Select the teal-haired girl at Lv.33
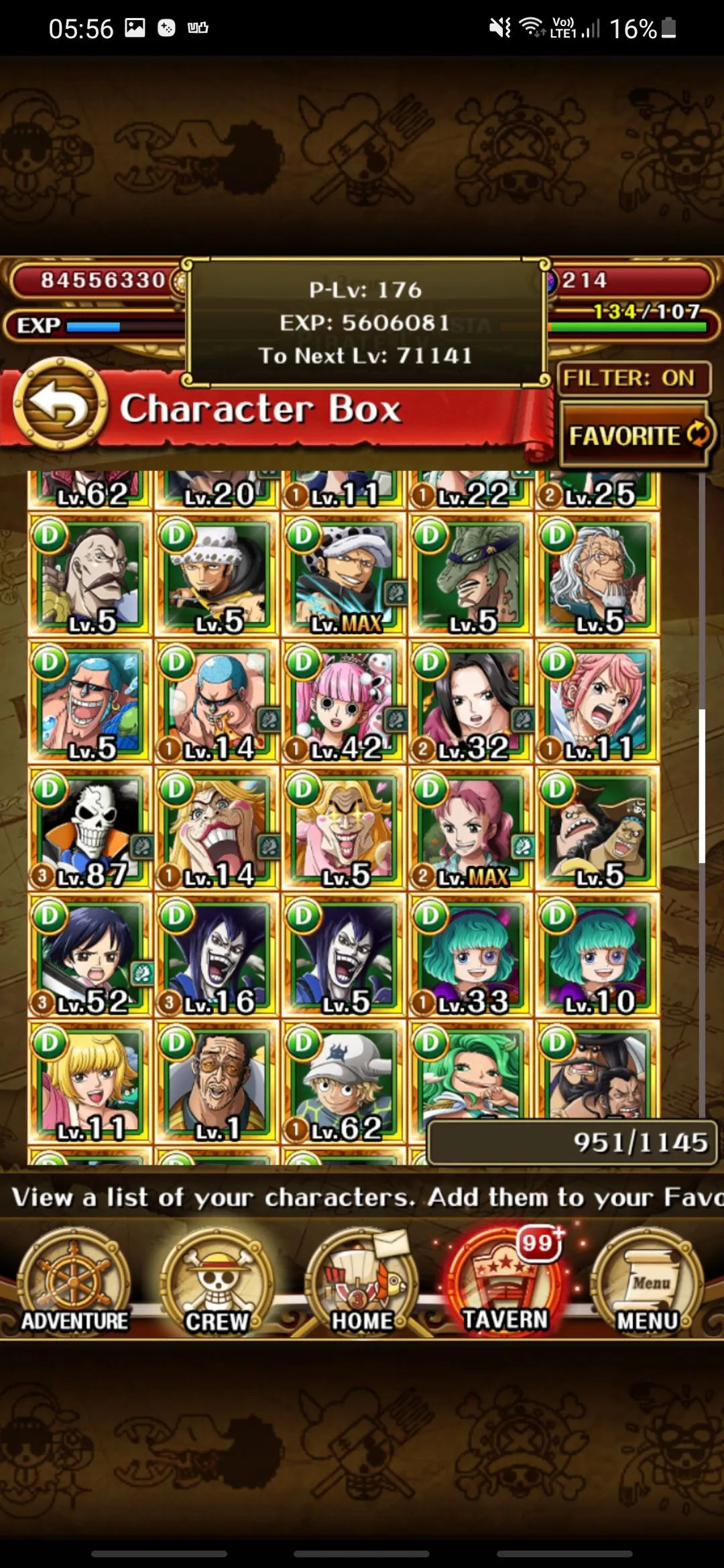 pos(471,956)
